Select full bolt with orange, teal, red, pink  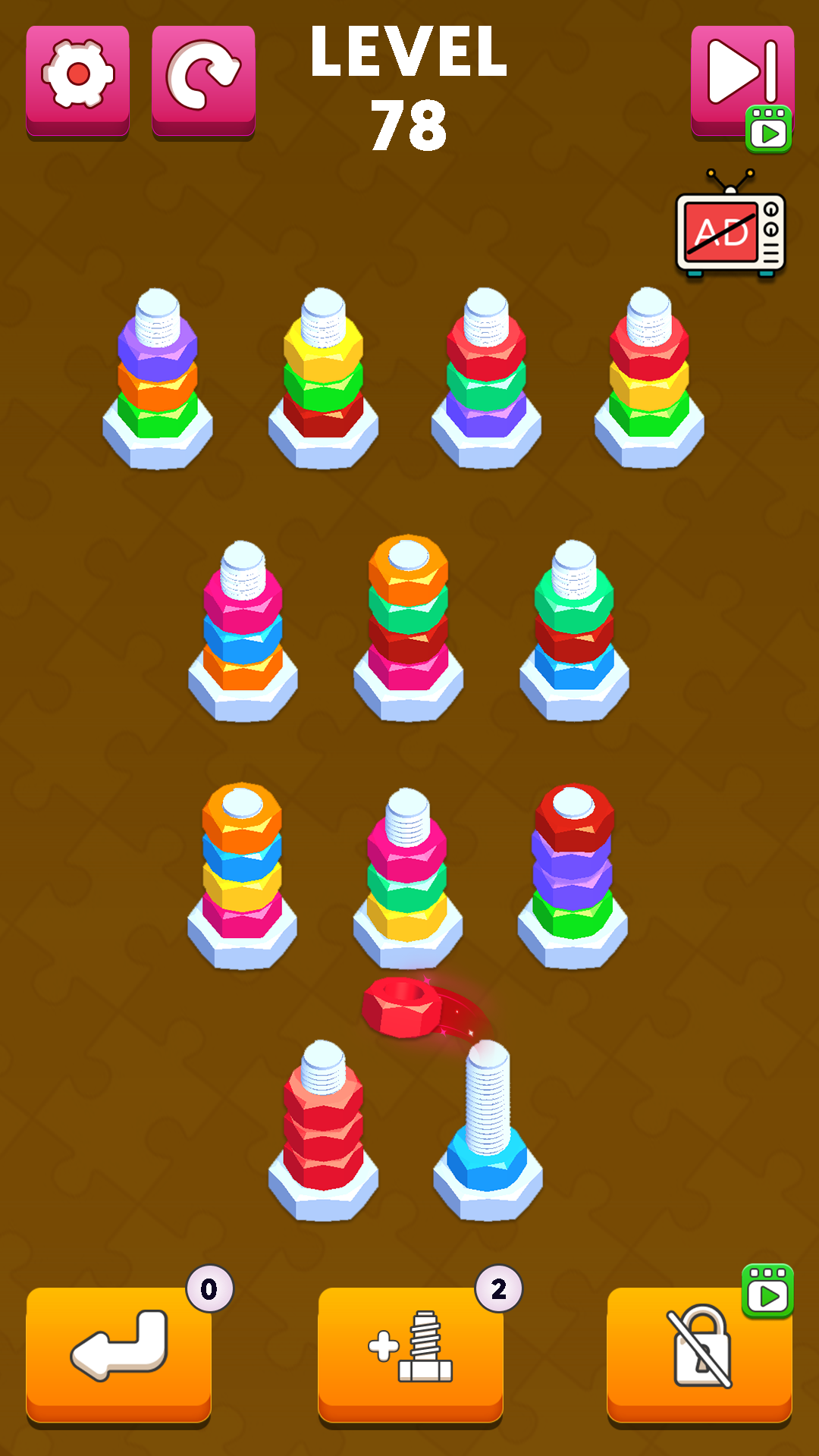coord(408,629)
